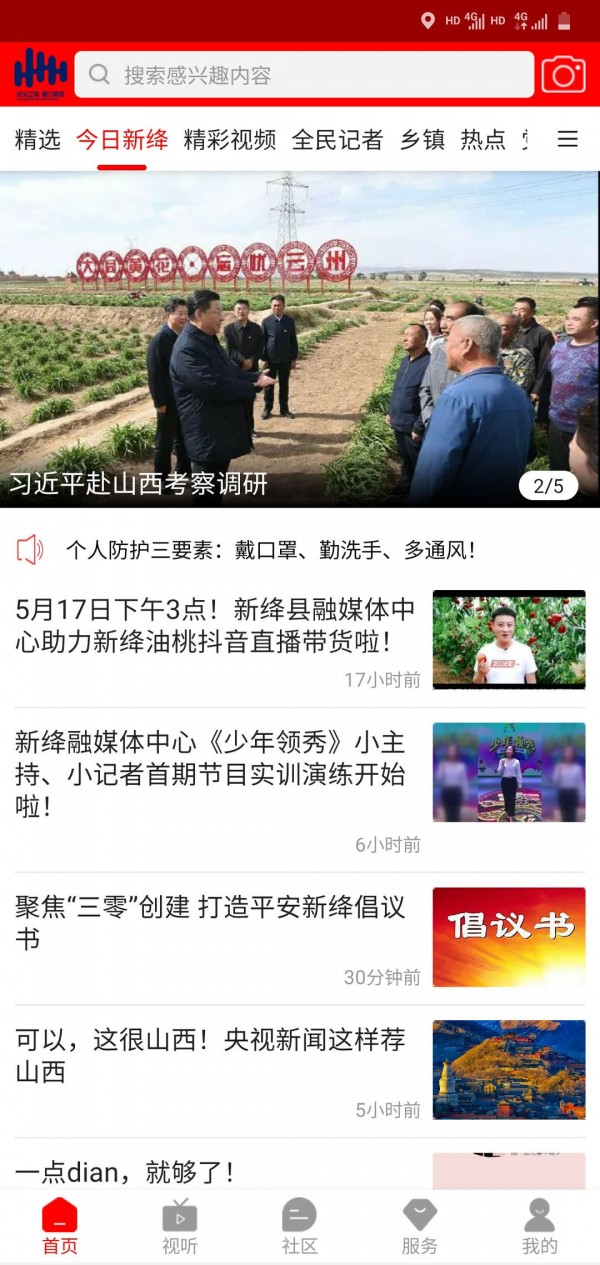
Task: Switch to the 我的 profile tab
Action: [x=539, y=1227]
